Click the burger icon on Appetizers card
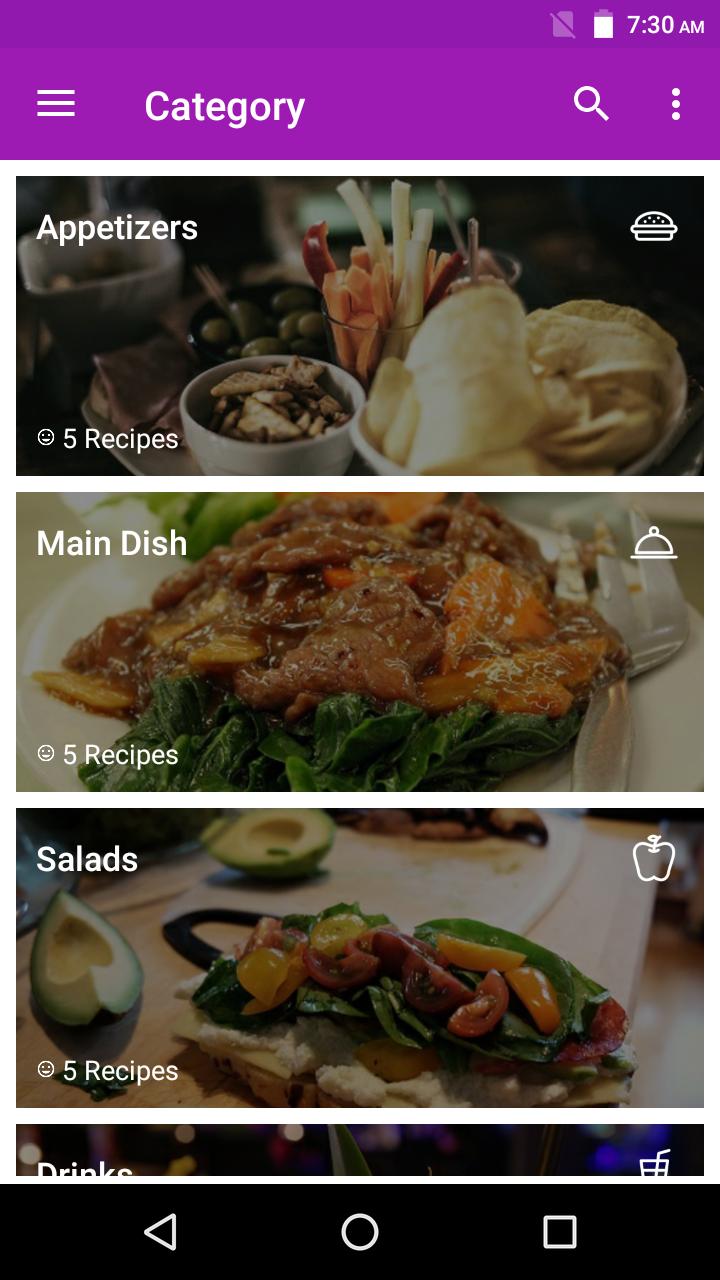 (x=654, y=229)
